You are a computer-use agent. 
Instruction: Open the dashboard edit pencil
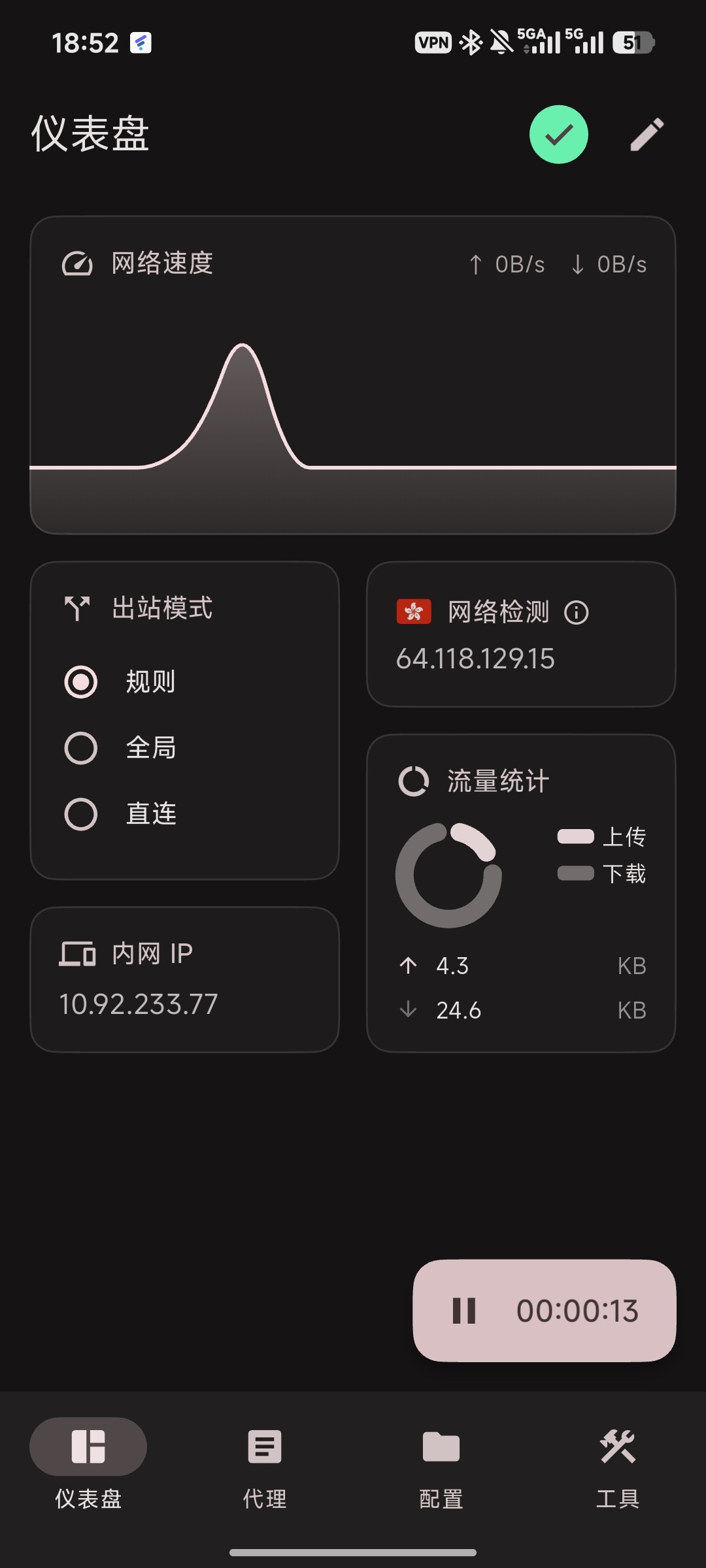click(647, 135)
